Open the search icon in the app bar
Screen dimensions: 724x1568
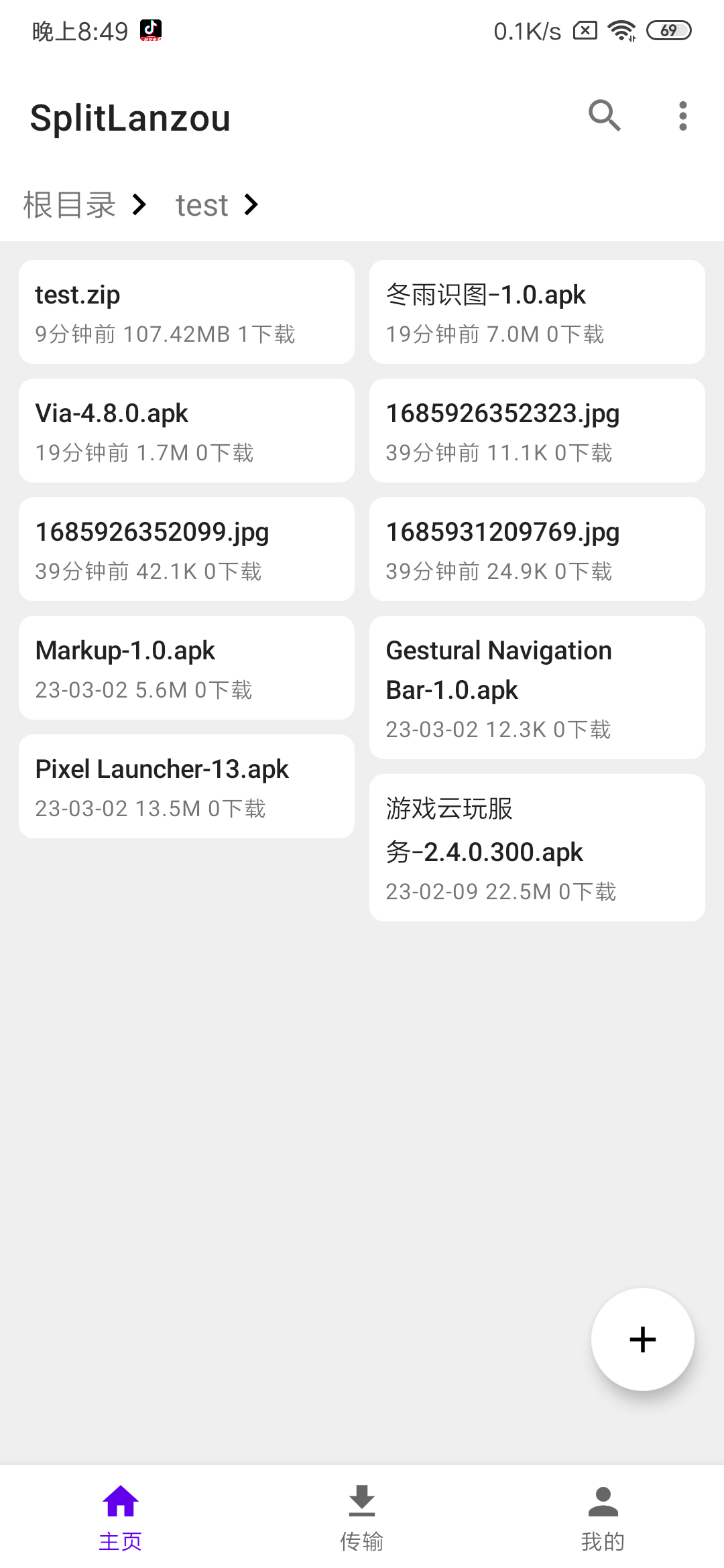[604, 116]
